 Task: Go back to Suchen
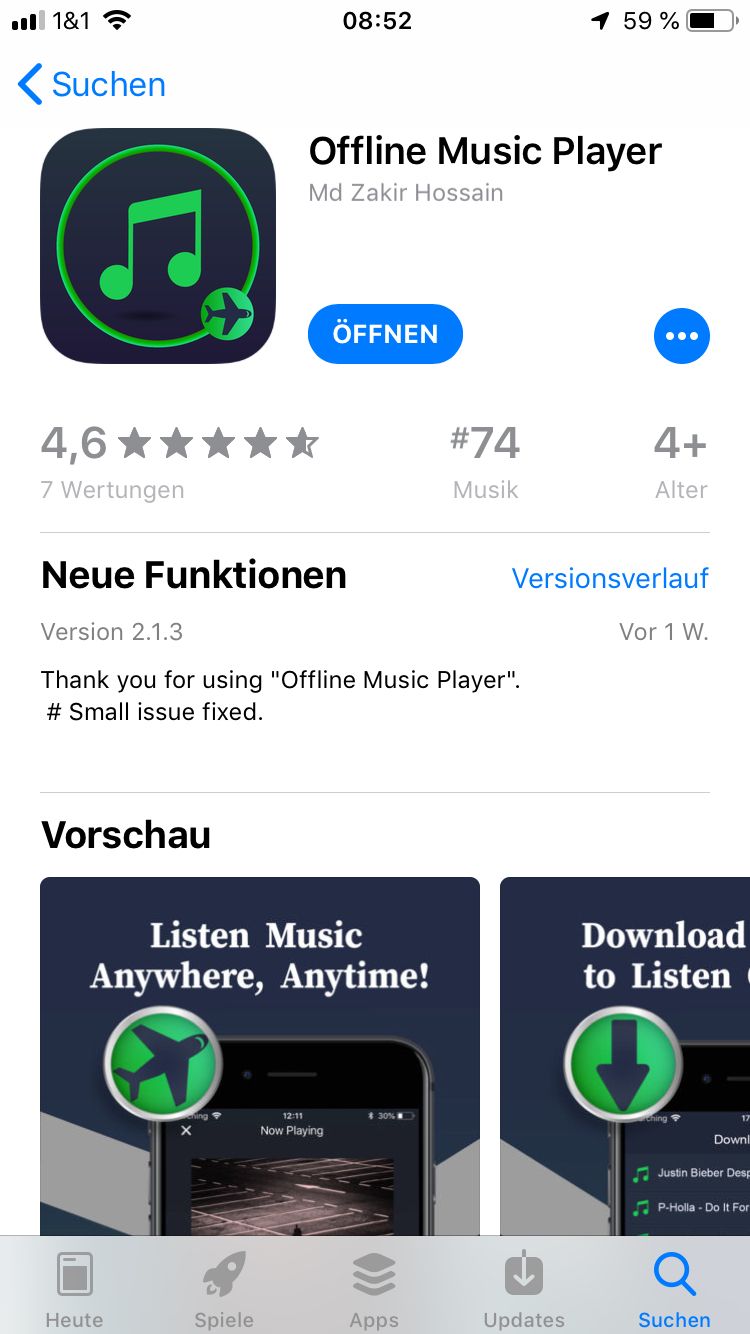tap(92, 85)
